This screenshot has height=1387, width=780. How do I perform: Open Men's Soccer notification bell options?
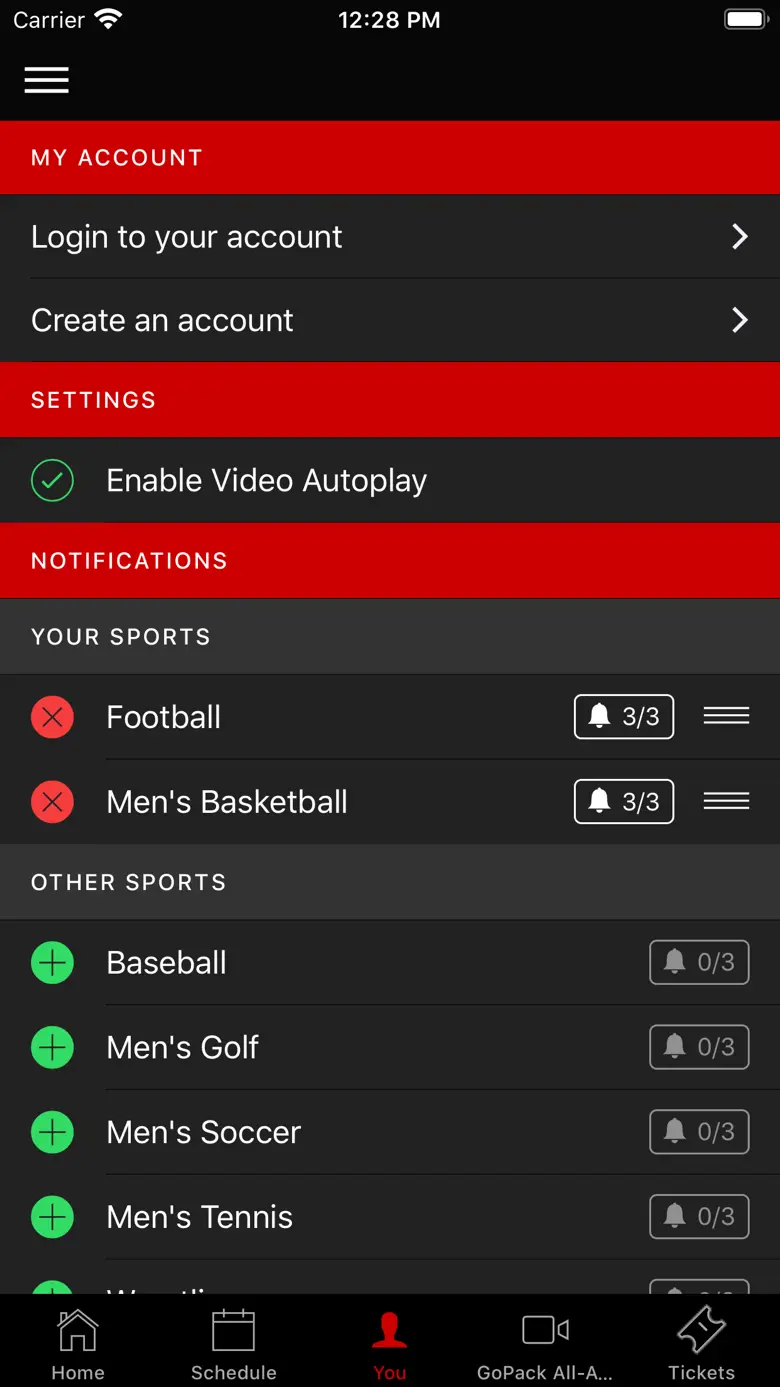[699, 1132]
